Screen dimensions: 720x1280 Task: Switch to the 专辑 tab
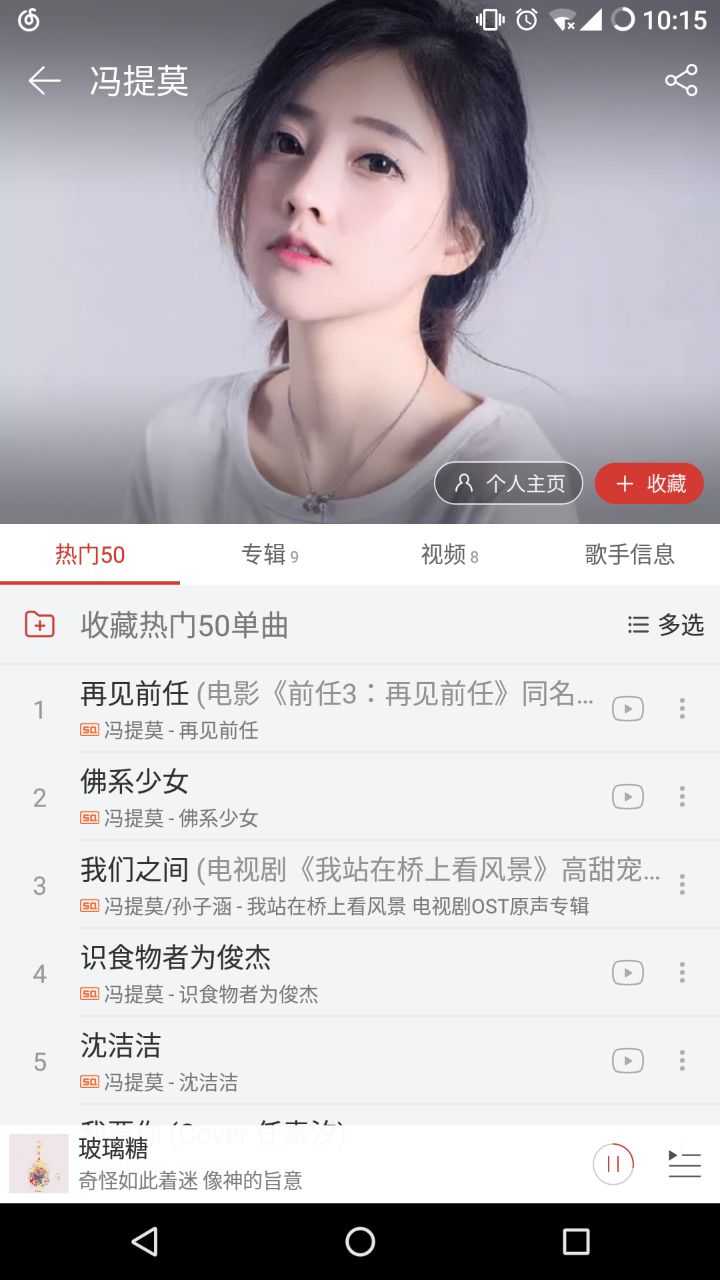click(269, 555)
